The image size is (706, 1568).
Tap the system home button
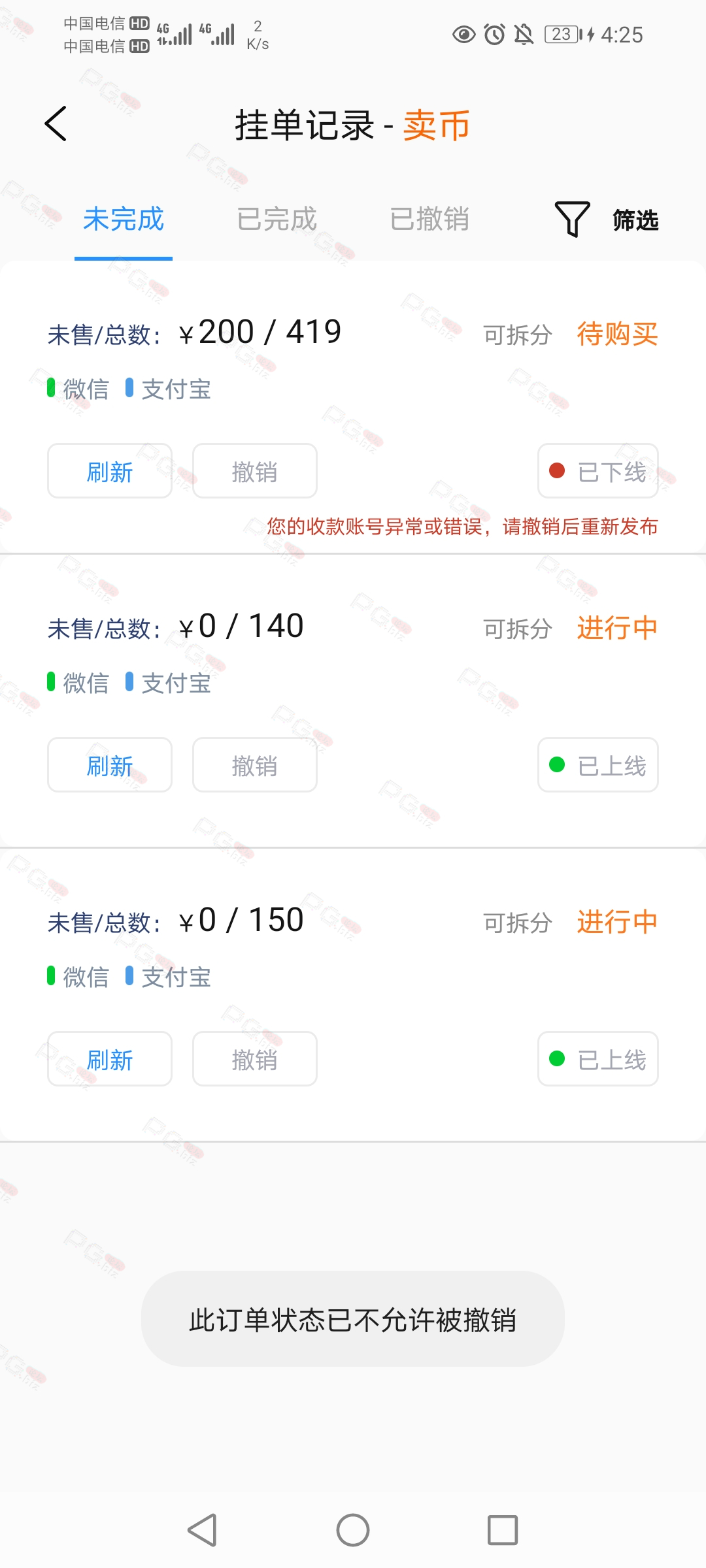(353, 1530)
